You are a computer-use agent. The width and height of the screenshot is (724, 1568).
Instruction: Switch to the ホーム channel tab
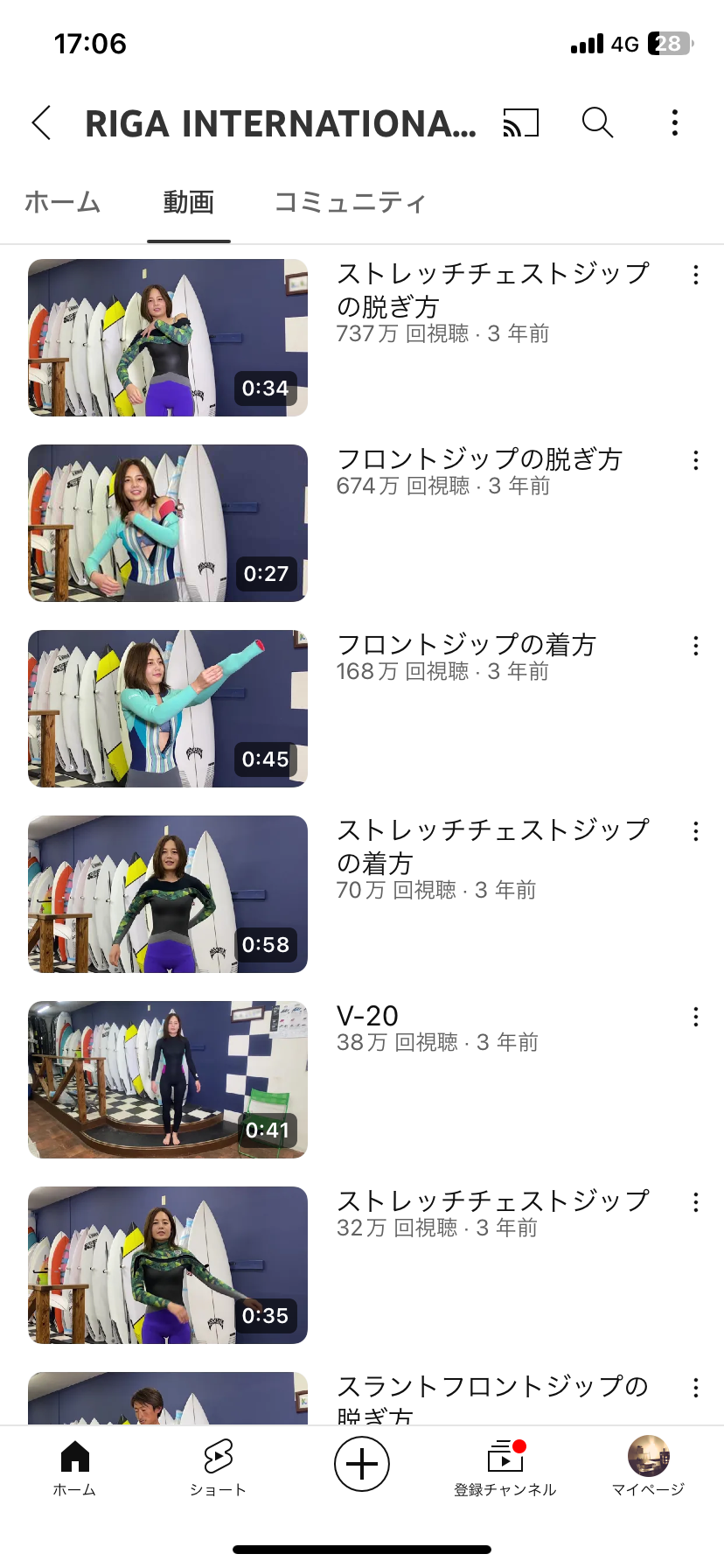pos(62,202)
